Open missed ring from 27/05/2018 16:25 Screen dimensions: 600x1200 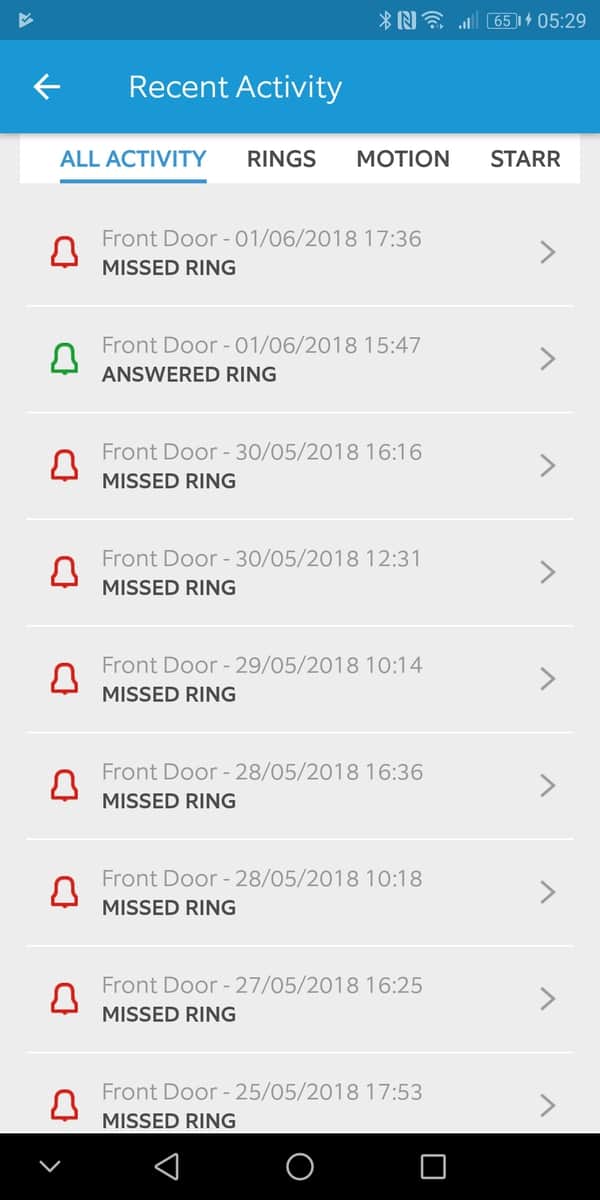point(300,999)
